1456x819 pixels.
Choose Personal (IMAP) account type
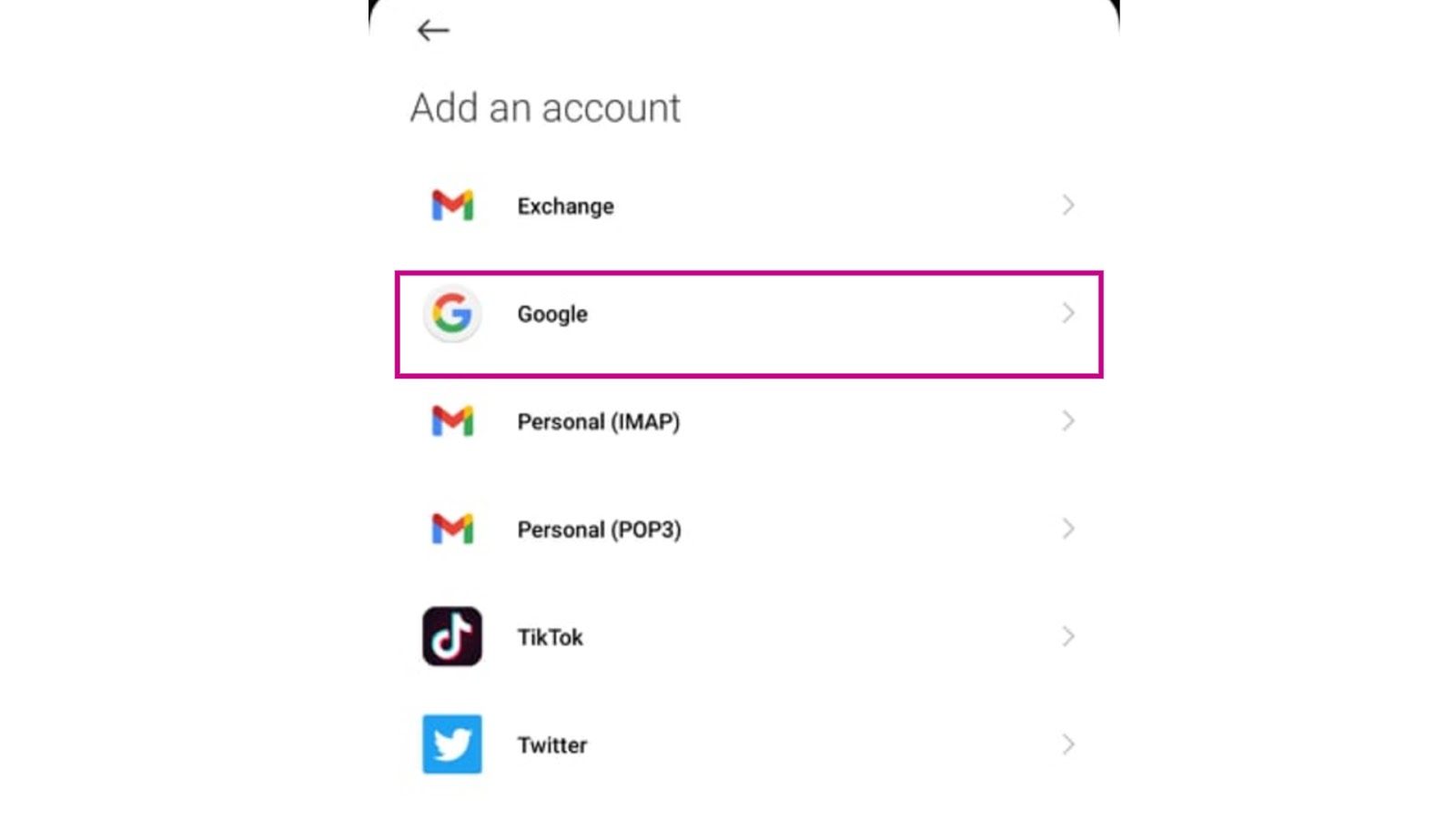(x=748, y=421)
